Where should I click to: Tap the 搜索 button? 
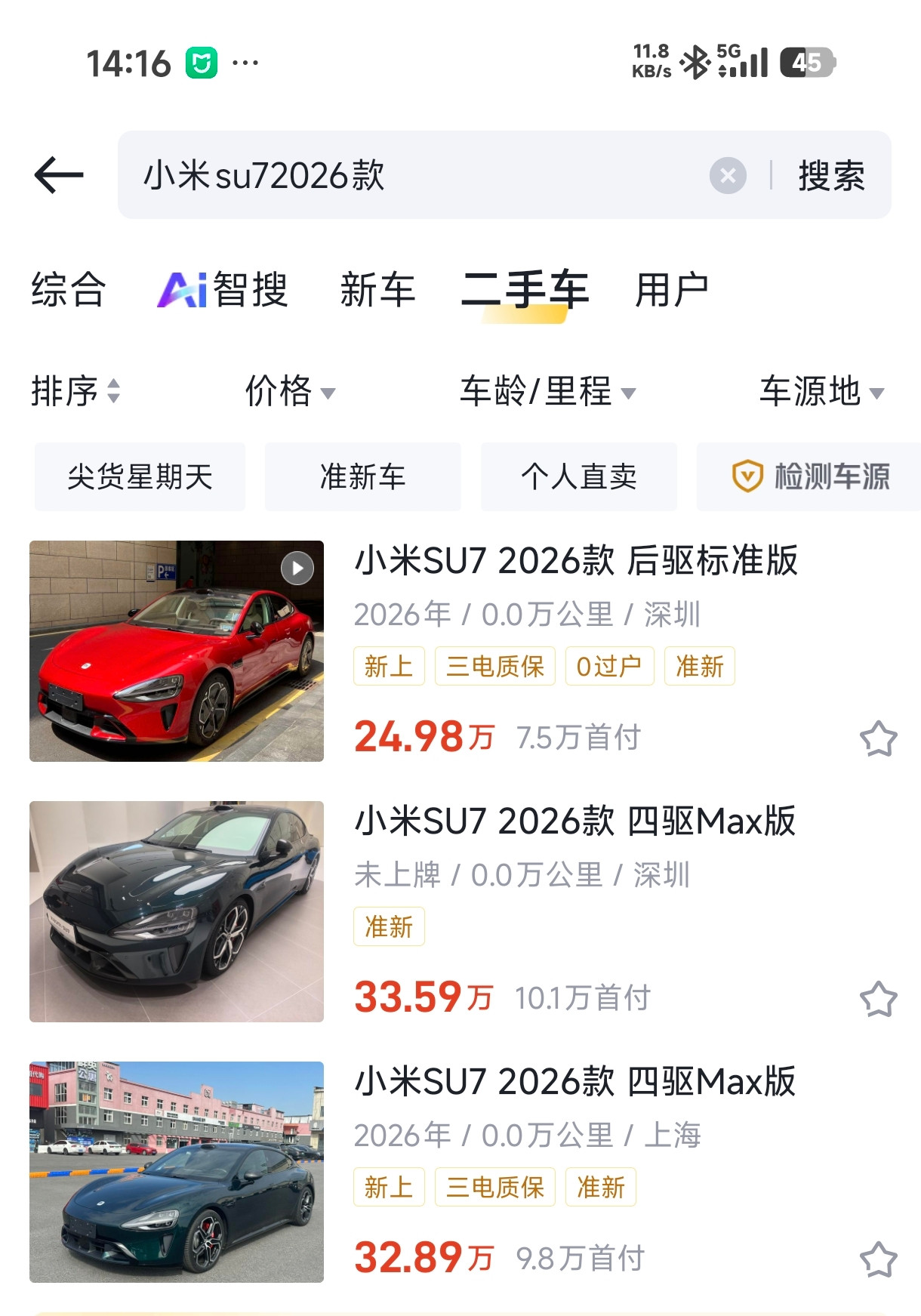click(x=831, y=175)
